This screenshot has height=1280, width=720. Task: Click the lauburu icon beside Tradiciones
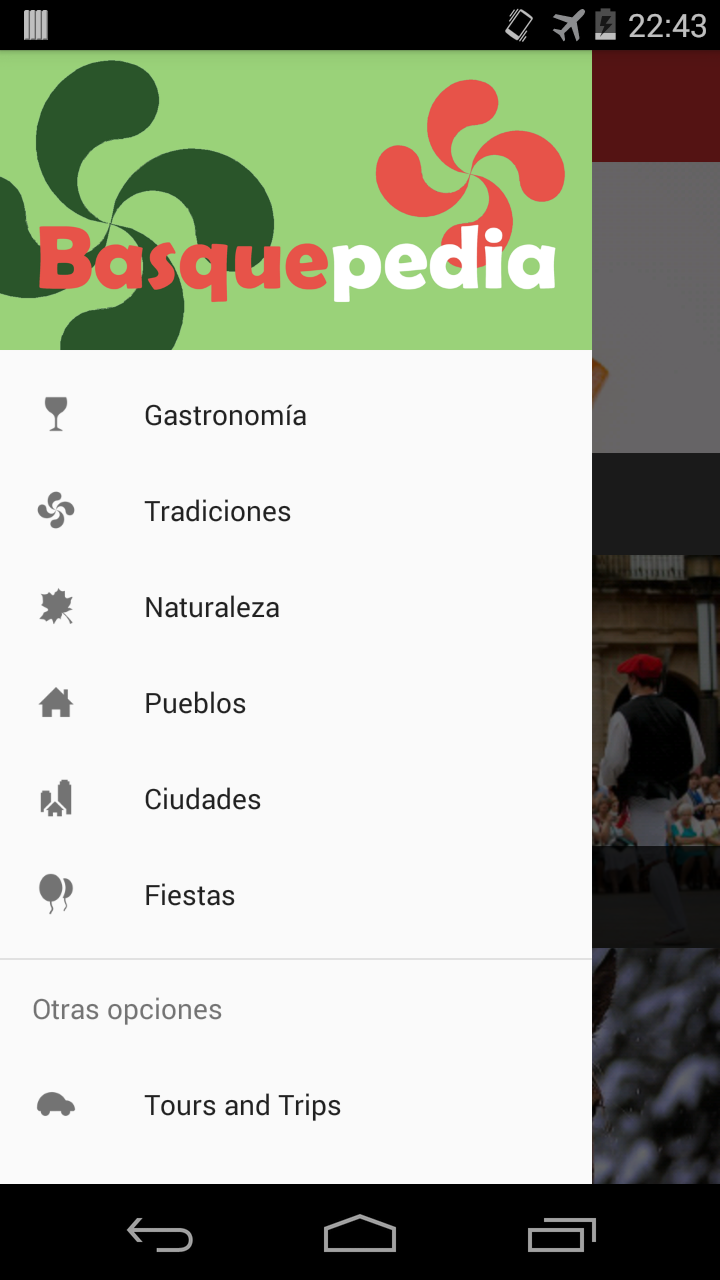point(56,509)
